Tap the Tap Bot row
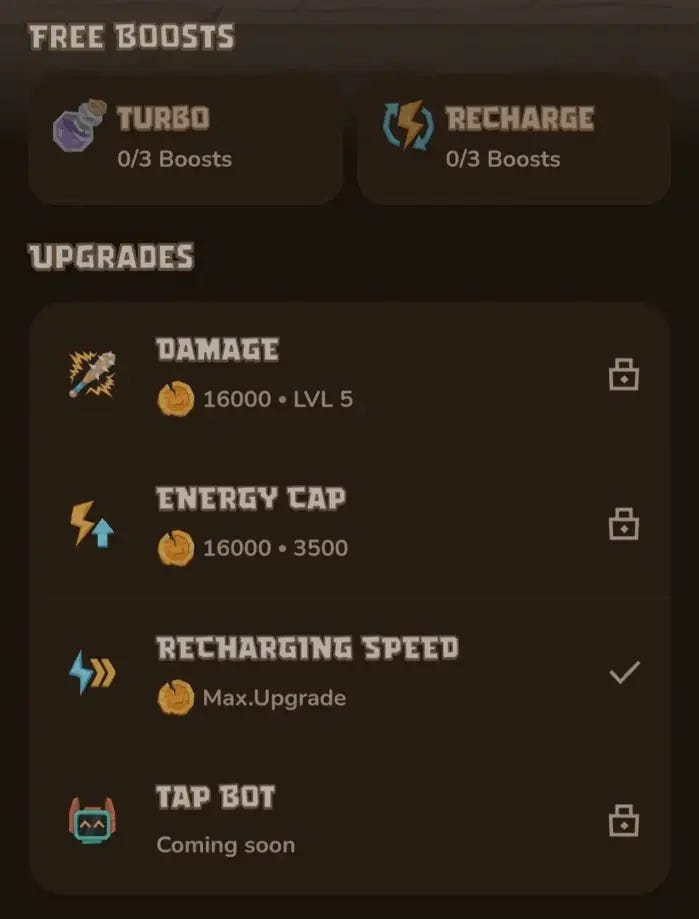This screenshot has height=919, width=699. pos(349,820)
